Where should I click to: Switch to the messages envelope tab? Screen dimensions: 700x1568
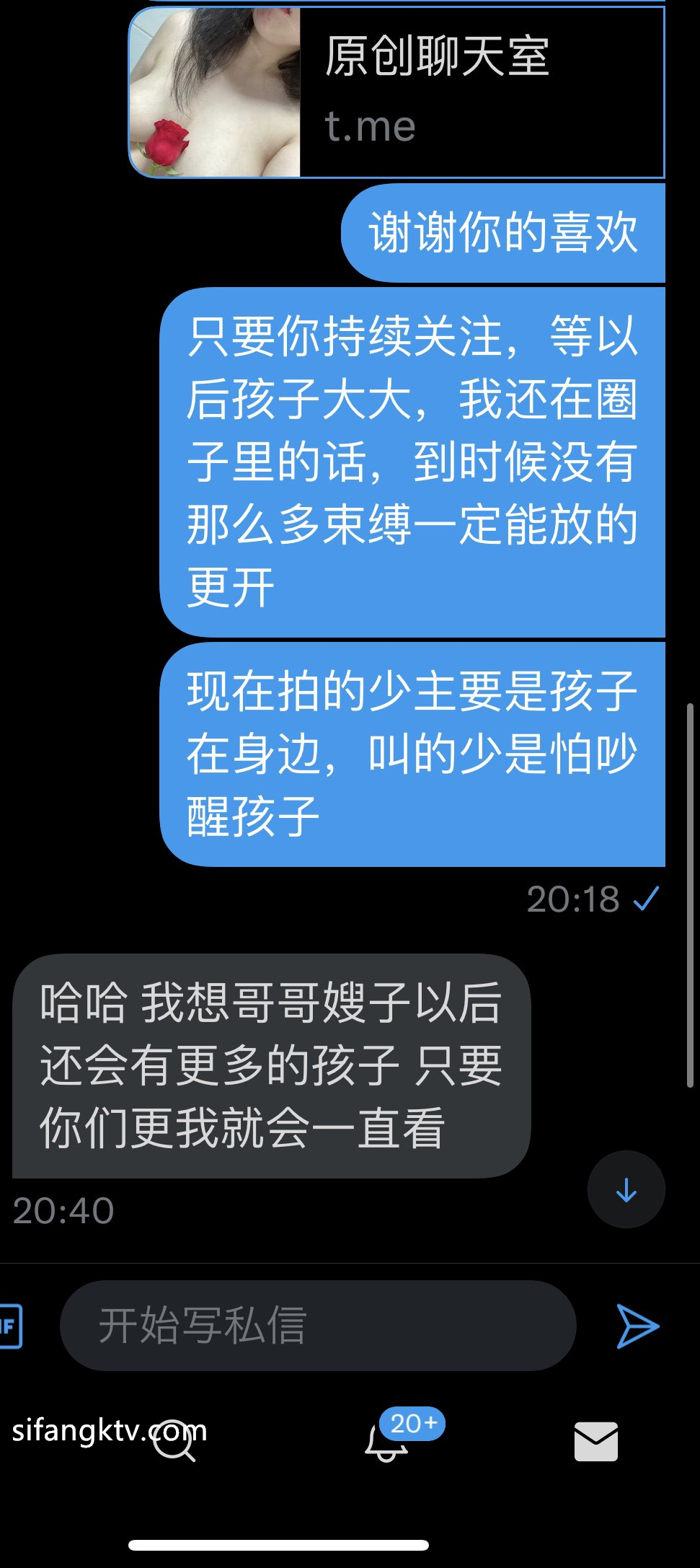pyautogui.click(x=595, y=1441)
